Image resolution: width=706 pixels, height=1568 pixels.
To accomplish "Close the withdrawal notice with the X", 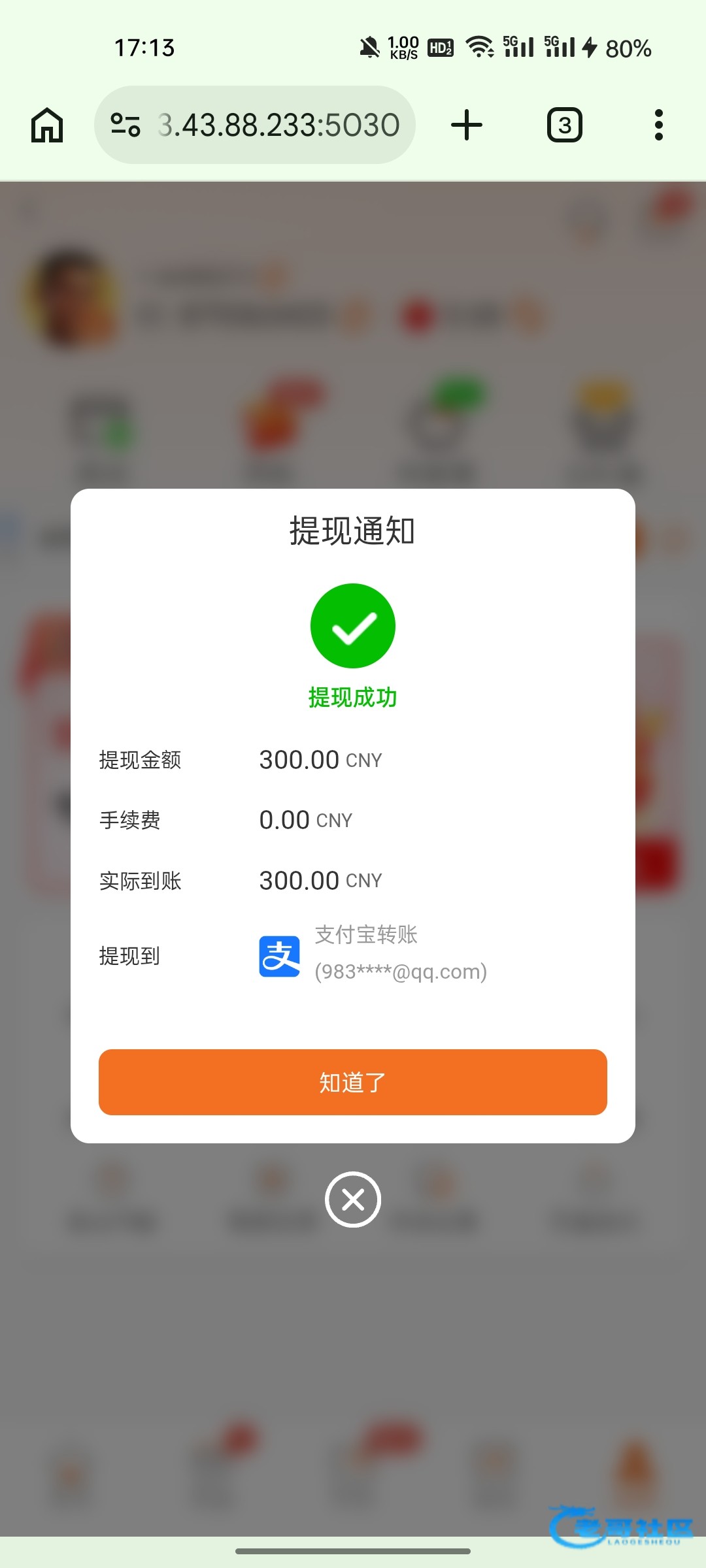I will 353,1200.
